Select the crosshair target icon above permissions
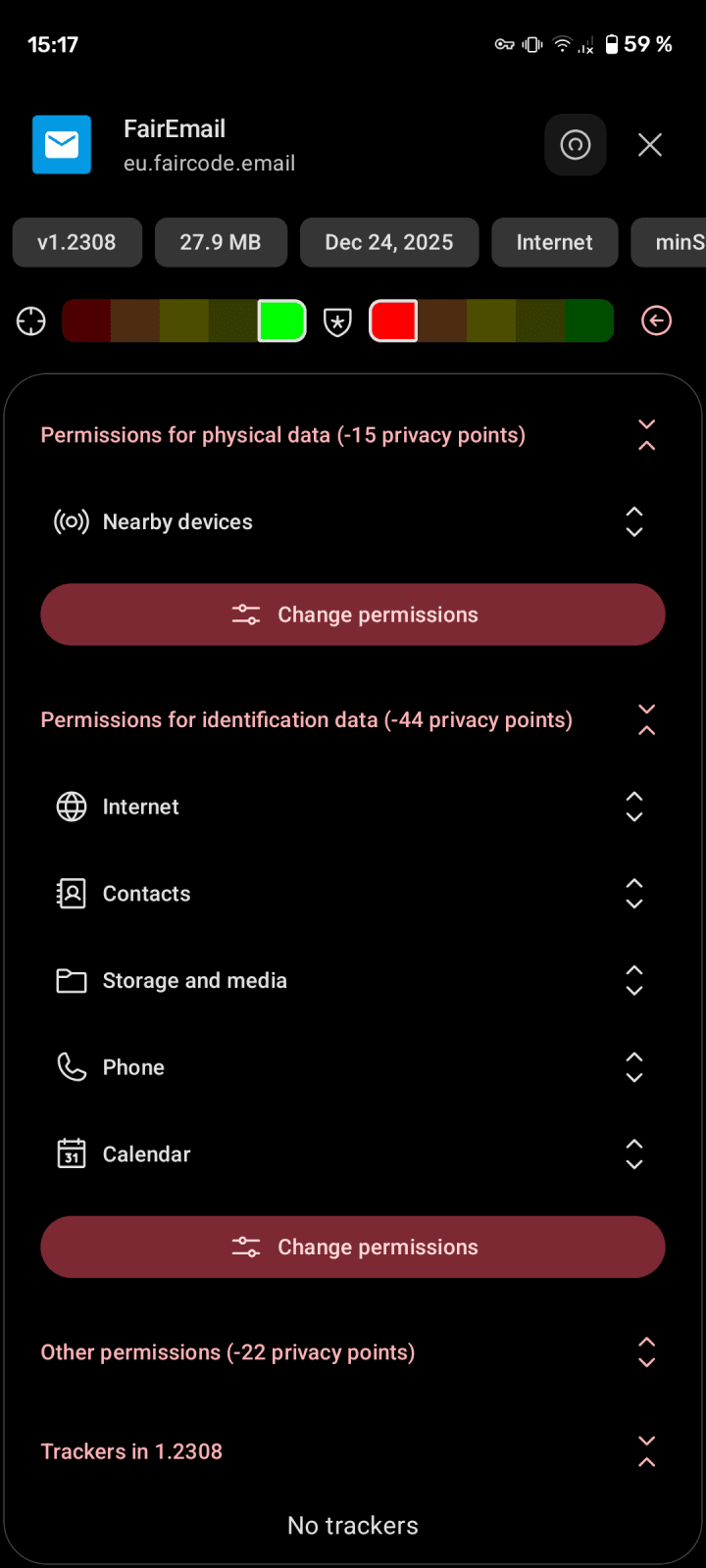 (30, 320)
